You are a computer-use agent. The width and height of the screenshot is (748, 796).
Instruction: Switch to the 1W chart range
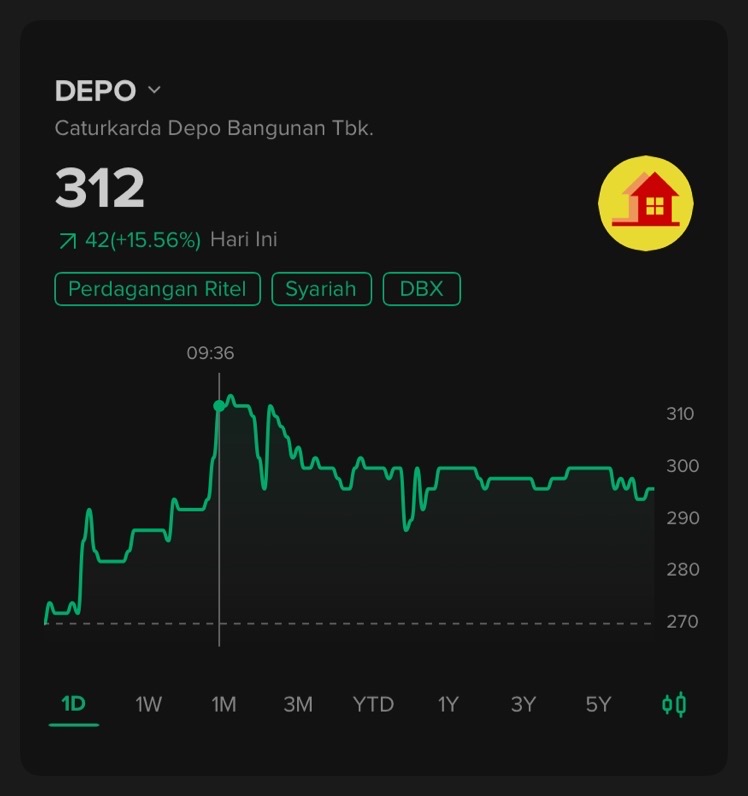[x=148, y=704]
